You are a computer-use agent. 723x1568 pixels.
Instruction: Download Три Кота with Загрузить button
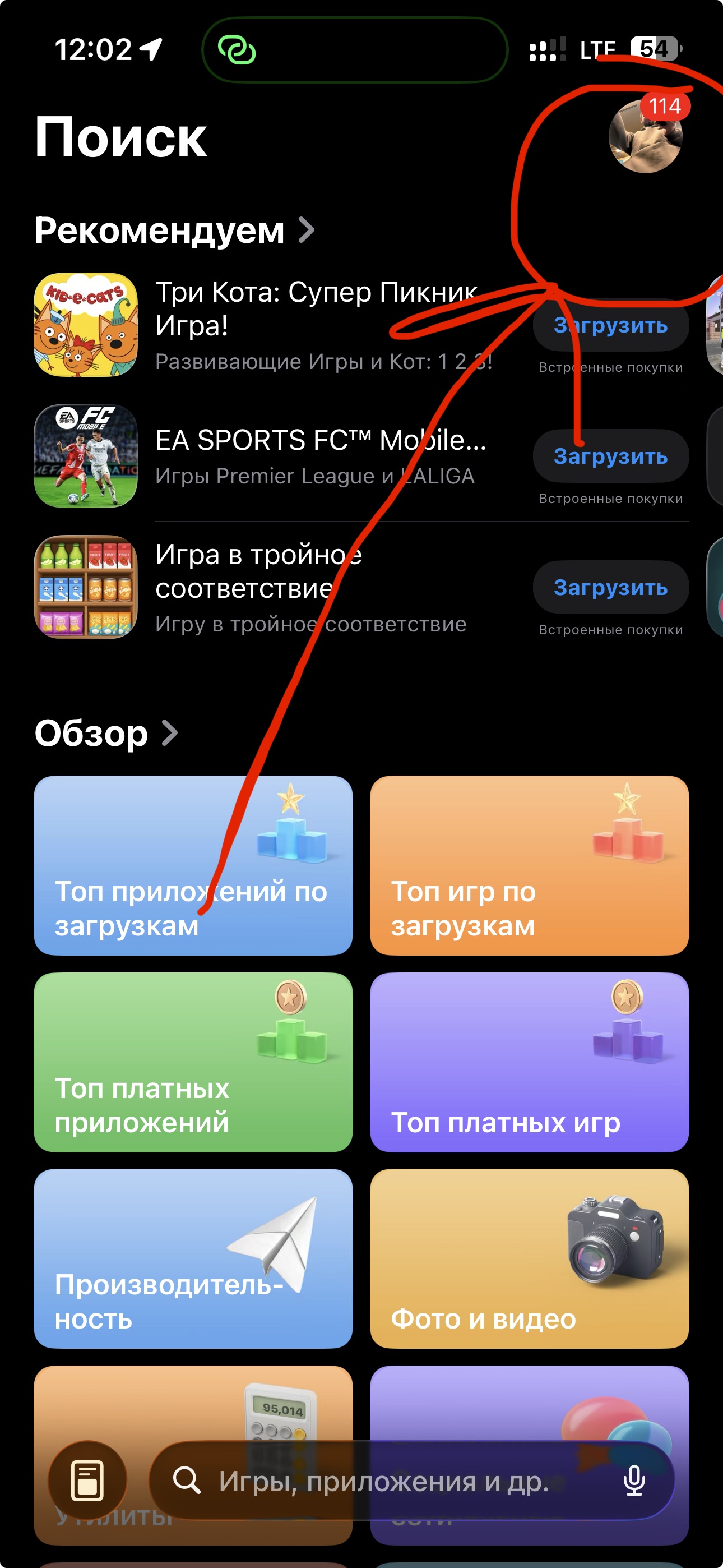pos(610,325)
